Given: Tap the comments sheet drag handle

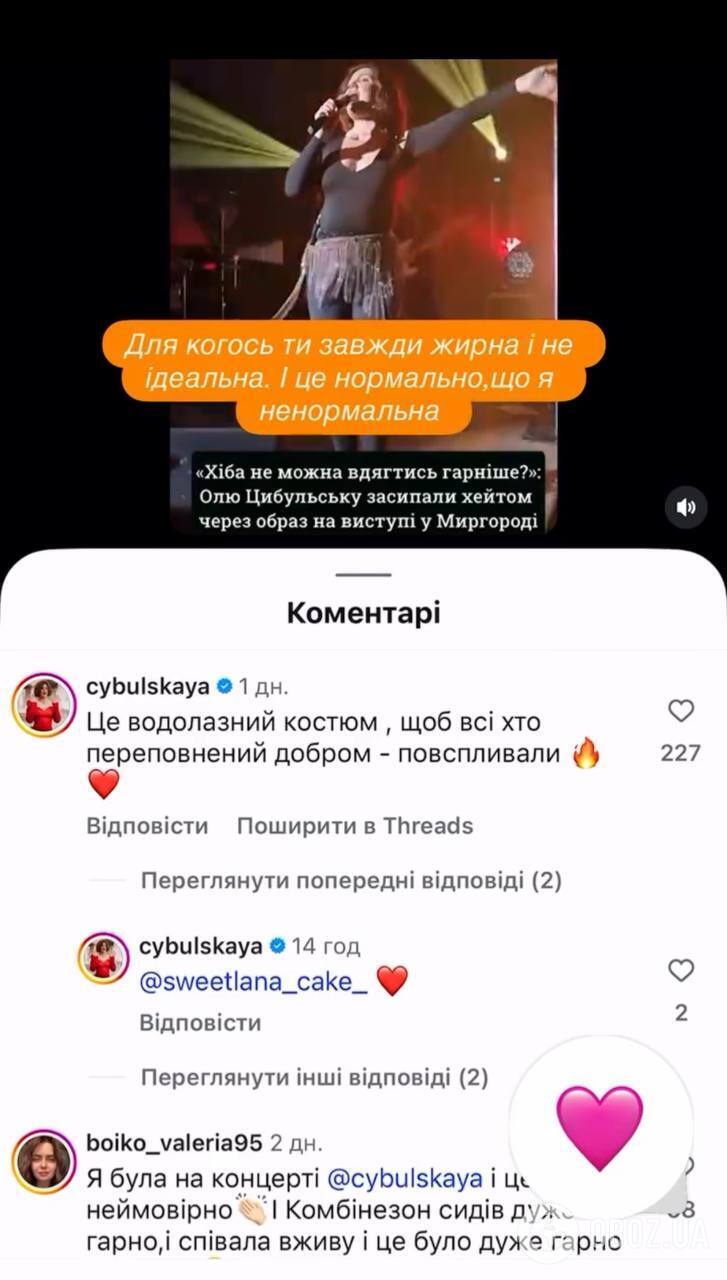Looking at the screenshot, I should pos(363,575).
